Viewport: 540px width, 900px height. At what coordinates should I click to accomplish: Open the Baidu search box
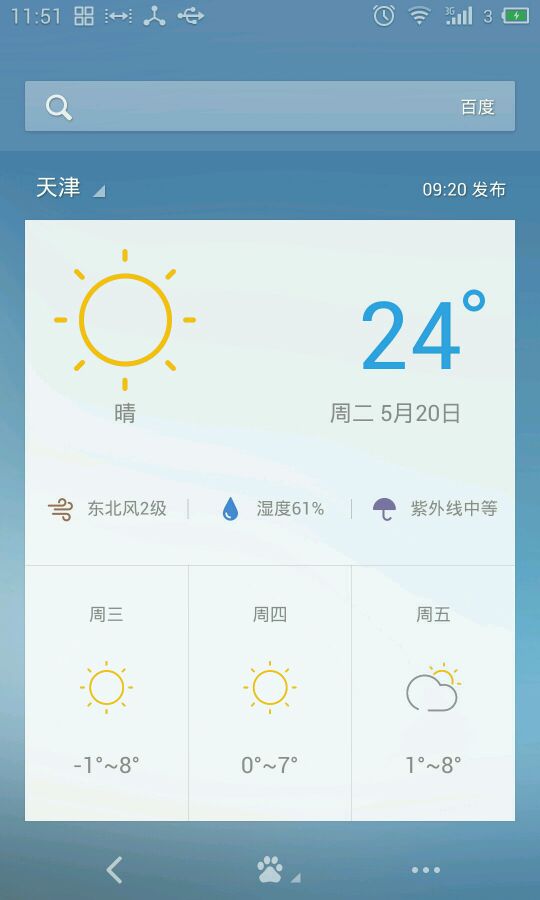coord(270,106)
